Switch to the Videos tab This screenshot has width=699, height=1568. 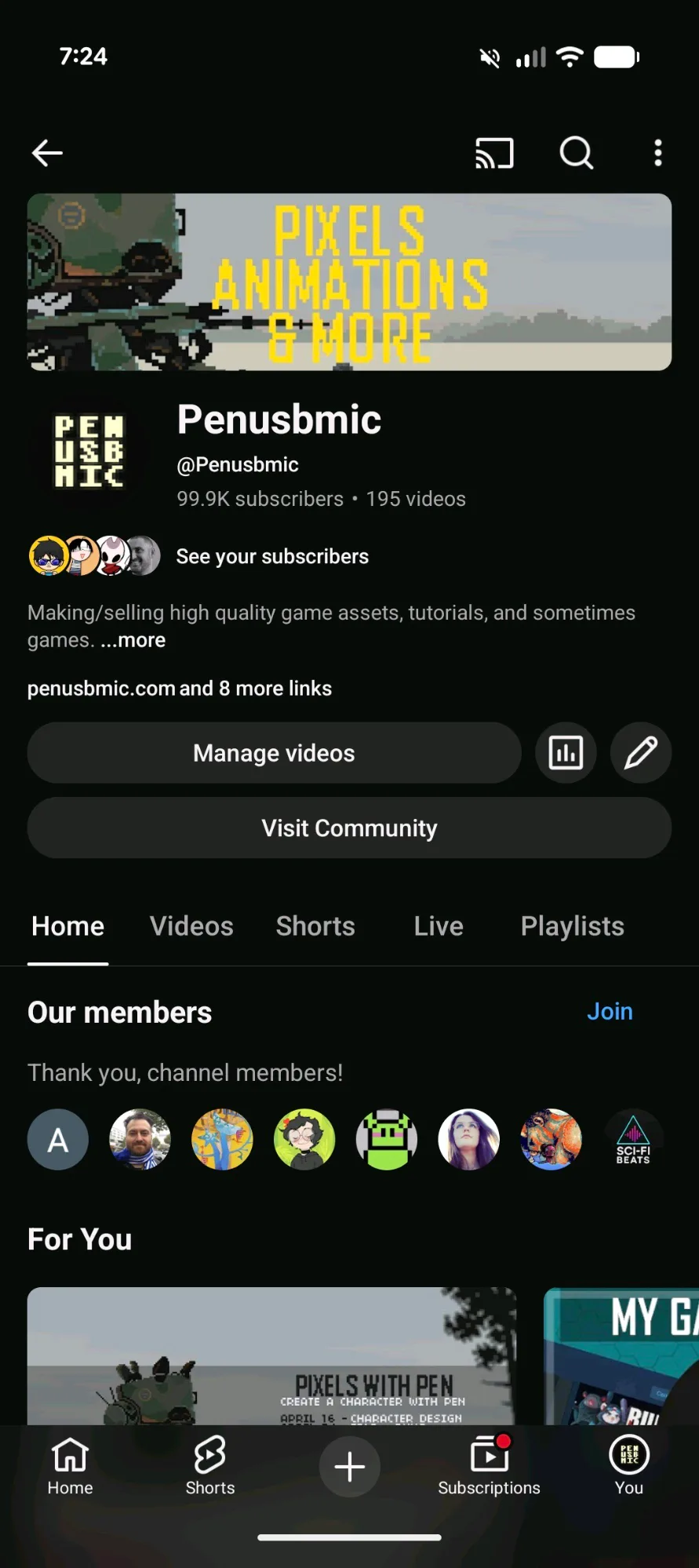click(x=191, y=926)
